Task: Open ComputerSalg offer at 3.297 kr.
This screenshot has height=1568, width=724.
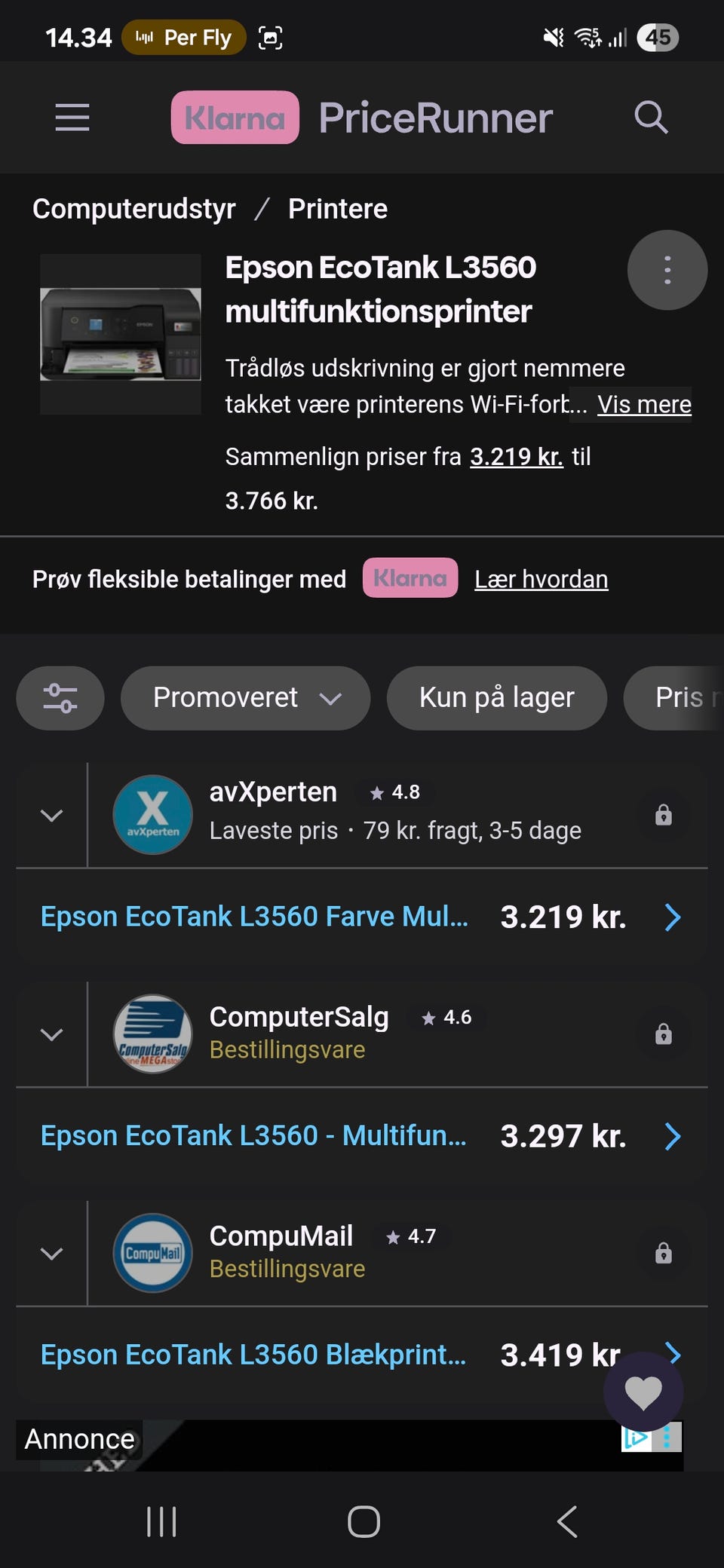Action: (362, 1136)
